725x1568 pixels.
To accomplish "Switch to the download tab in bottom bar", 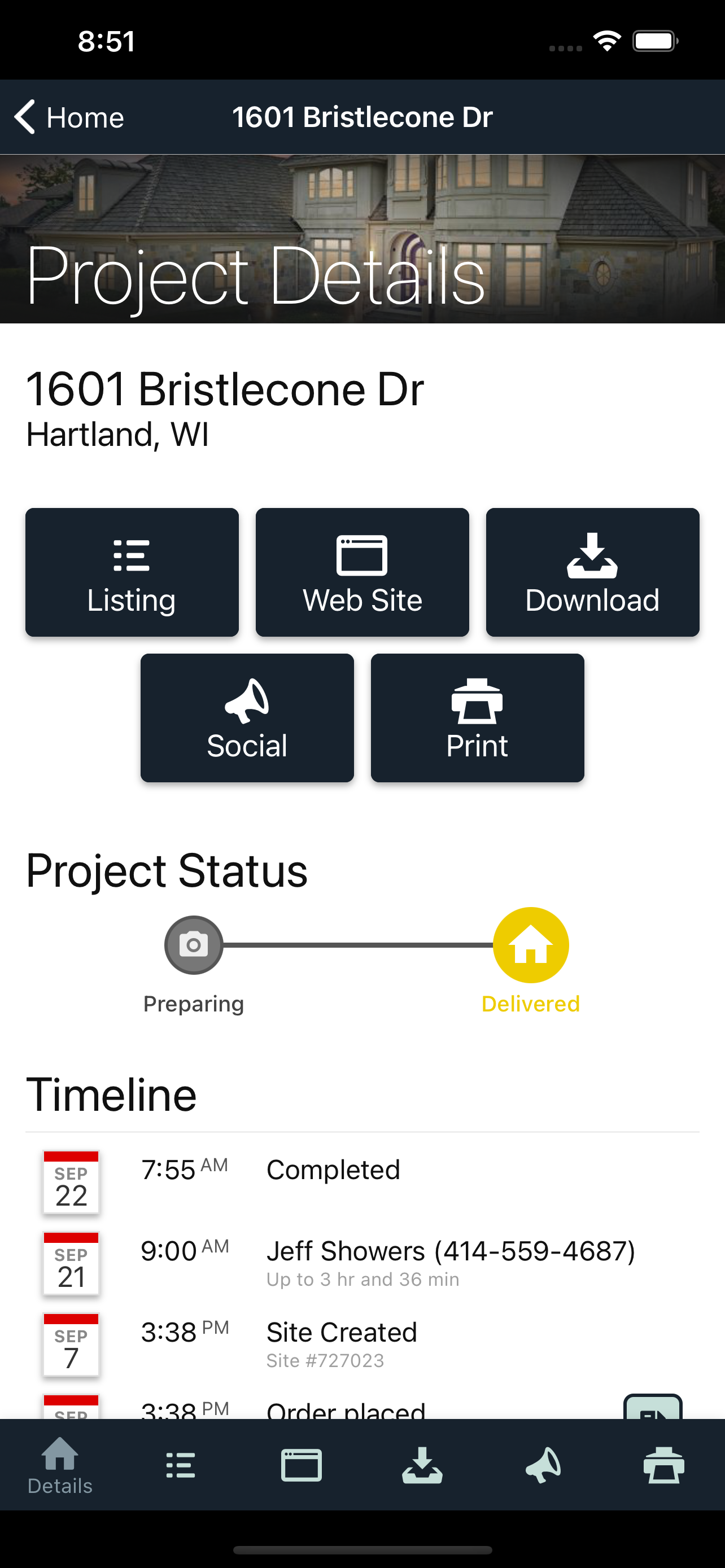I will [422, 1465].
